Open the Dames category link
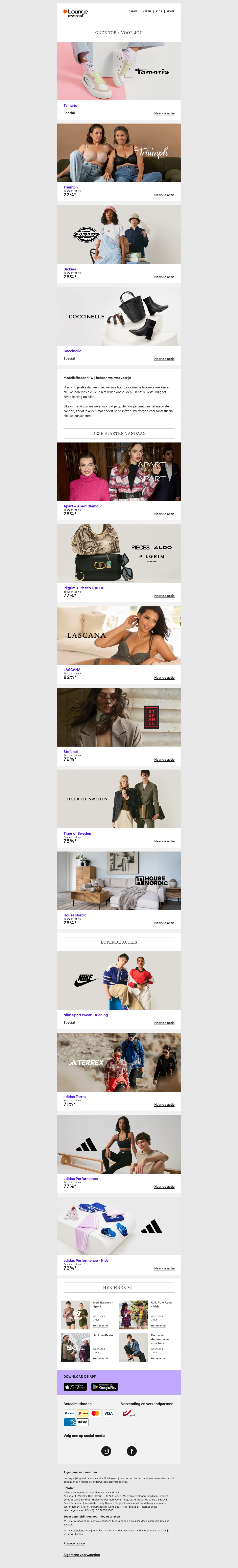This screenshot has width=238, height=1568. click(x=132, y=11)
